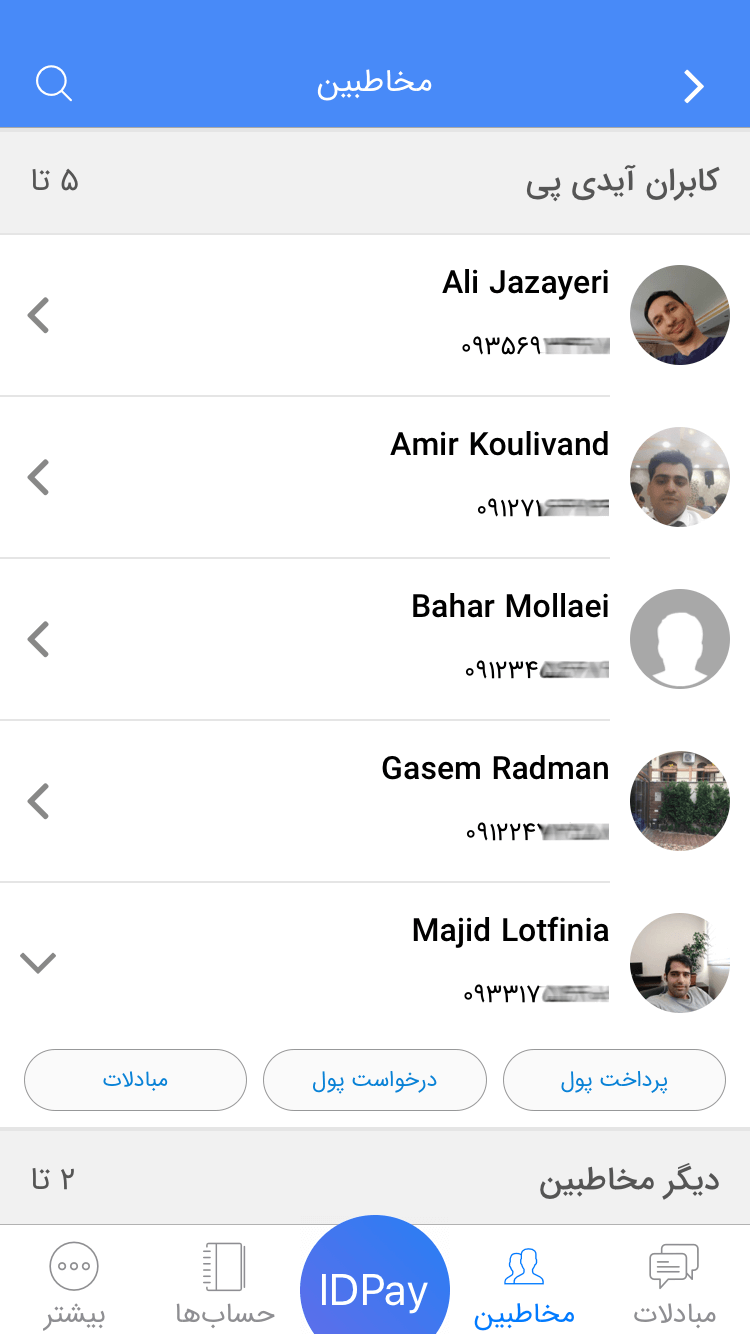Expand Amir Koulivand's contact row
This screenshot has width=750, height=1334.
pos(38,478)
